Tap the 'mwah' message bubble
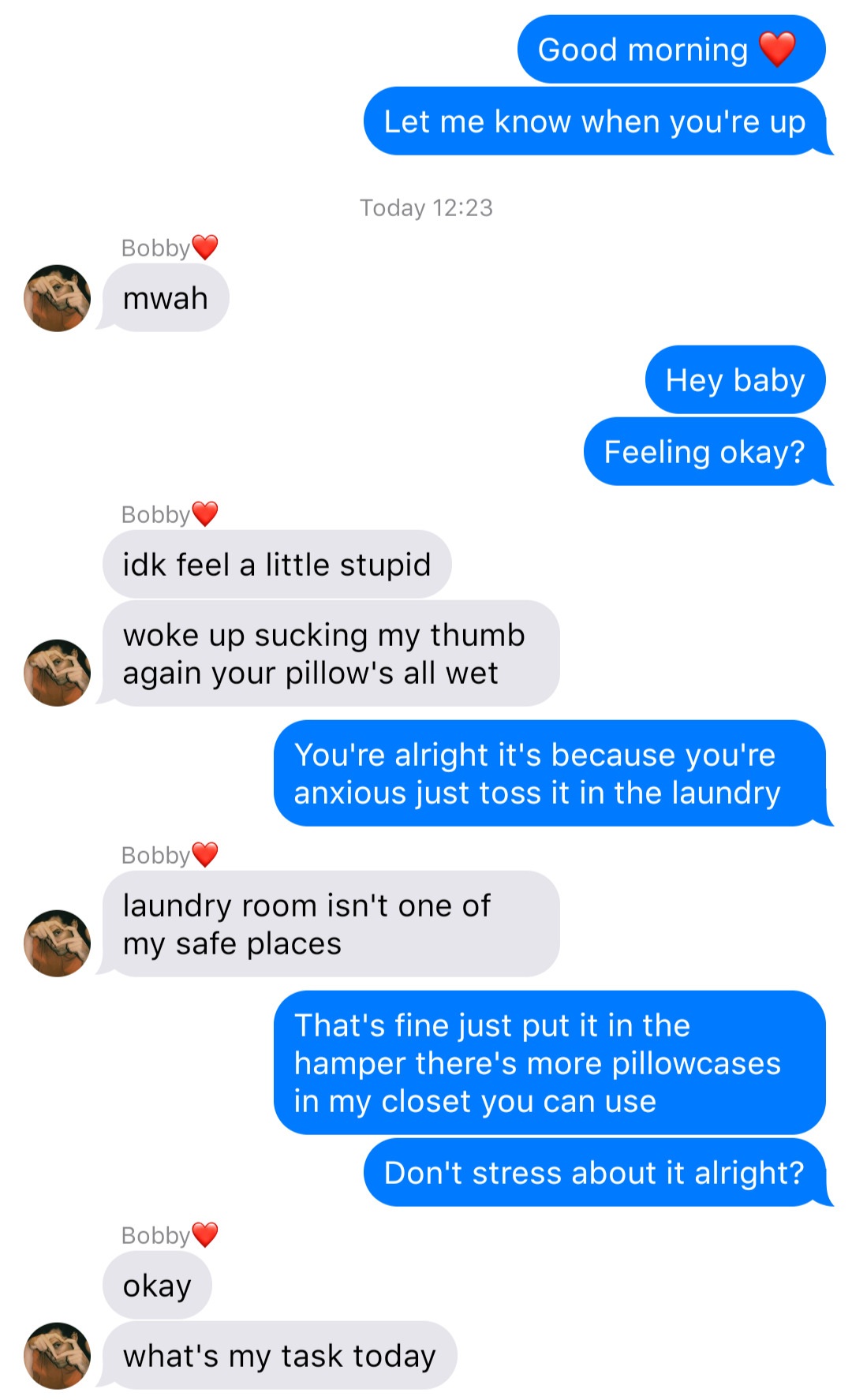 pos(166,297)
